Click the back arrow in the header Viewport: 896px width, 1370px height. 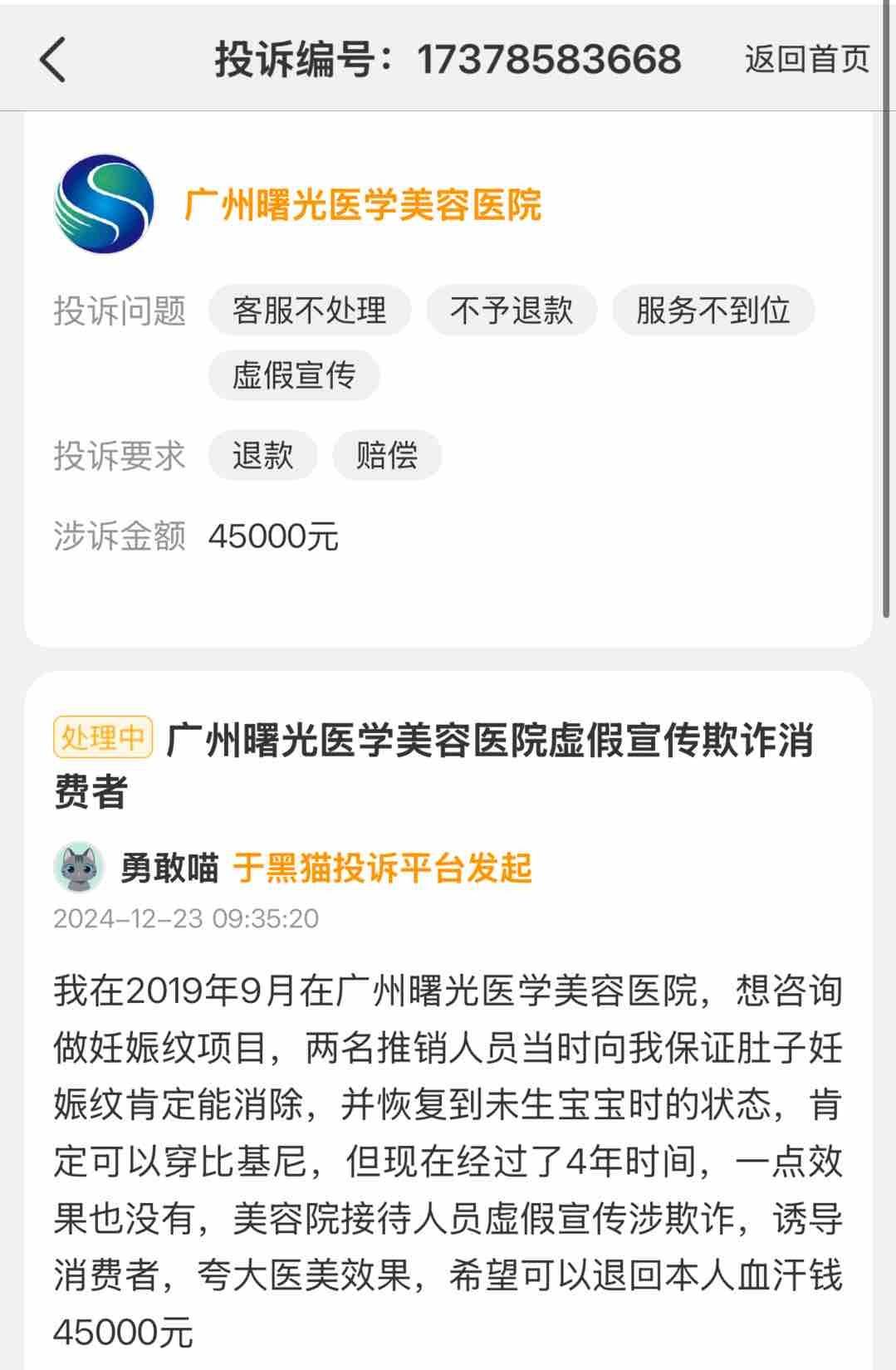[51, 60]
